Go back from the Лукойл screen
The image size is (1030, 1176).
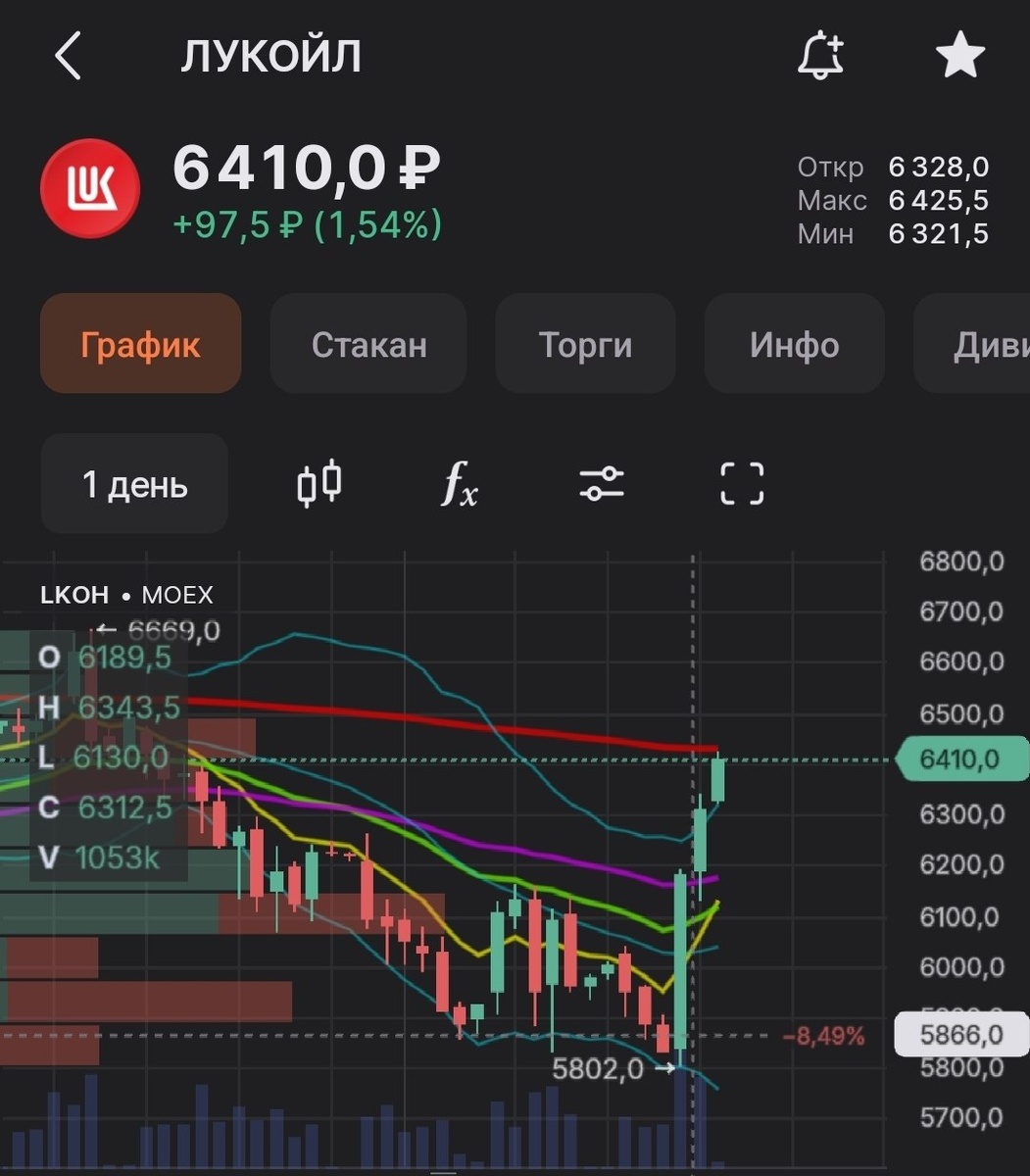click(68, 56)
